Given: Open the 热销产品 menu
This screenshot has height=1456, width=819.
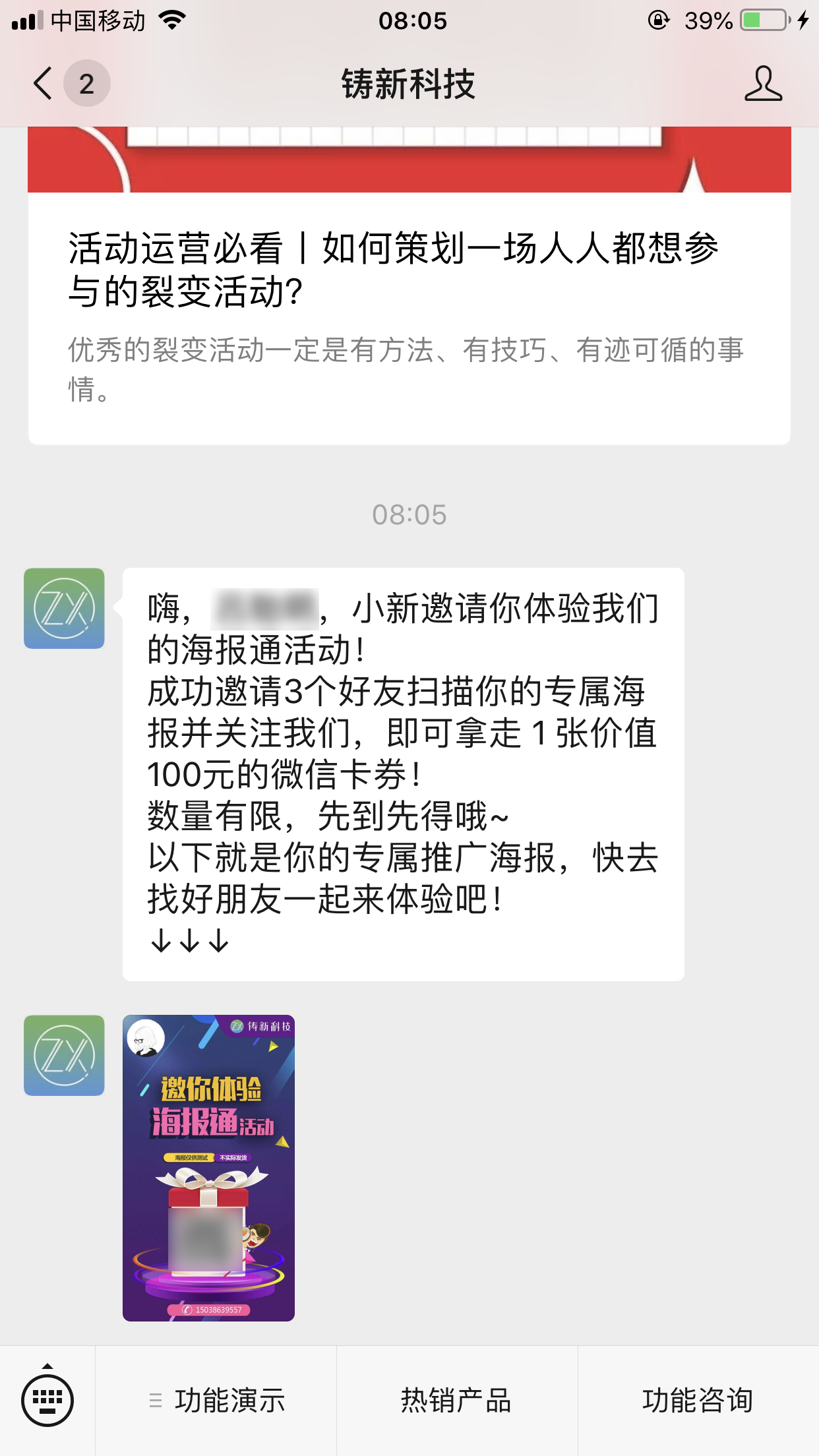Looking at the screenshot, I should 456,1401.
